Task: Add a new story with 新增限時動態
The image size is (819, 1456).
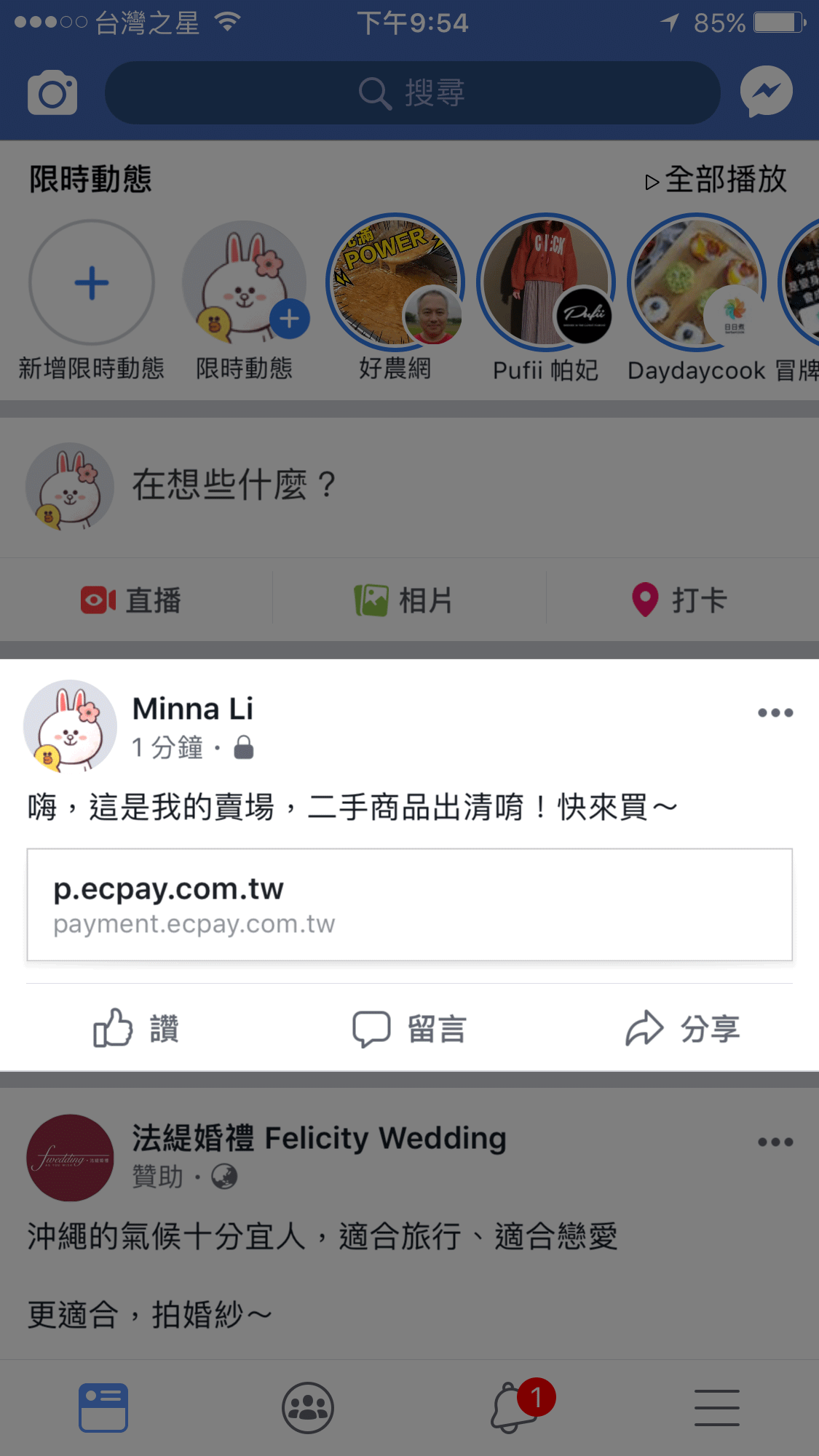Action: [x=92, y=283]
